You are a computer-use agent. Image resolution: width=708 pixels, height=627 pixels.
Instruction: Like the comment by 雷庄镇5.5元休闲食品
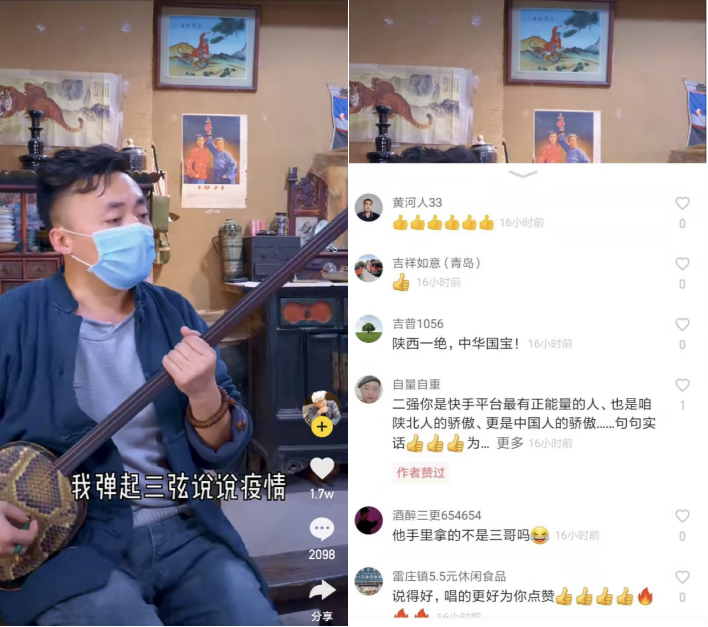tap(682, 577)
